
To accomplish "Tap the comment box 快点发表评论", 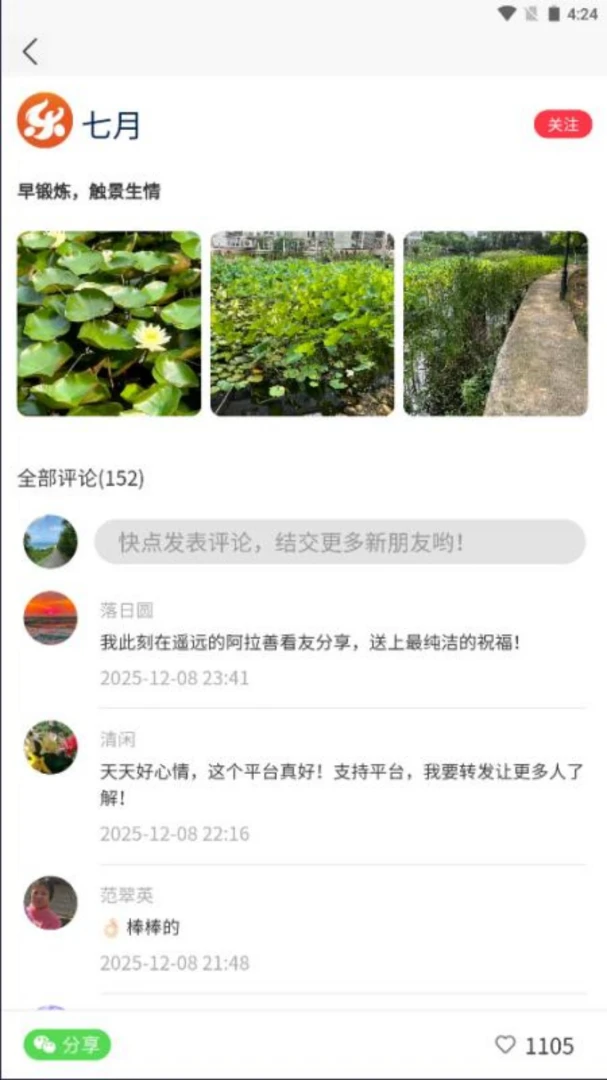I will (x=340, y=542).
